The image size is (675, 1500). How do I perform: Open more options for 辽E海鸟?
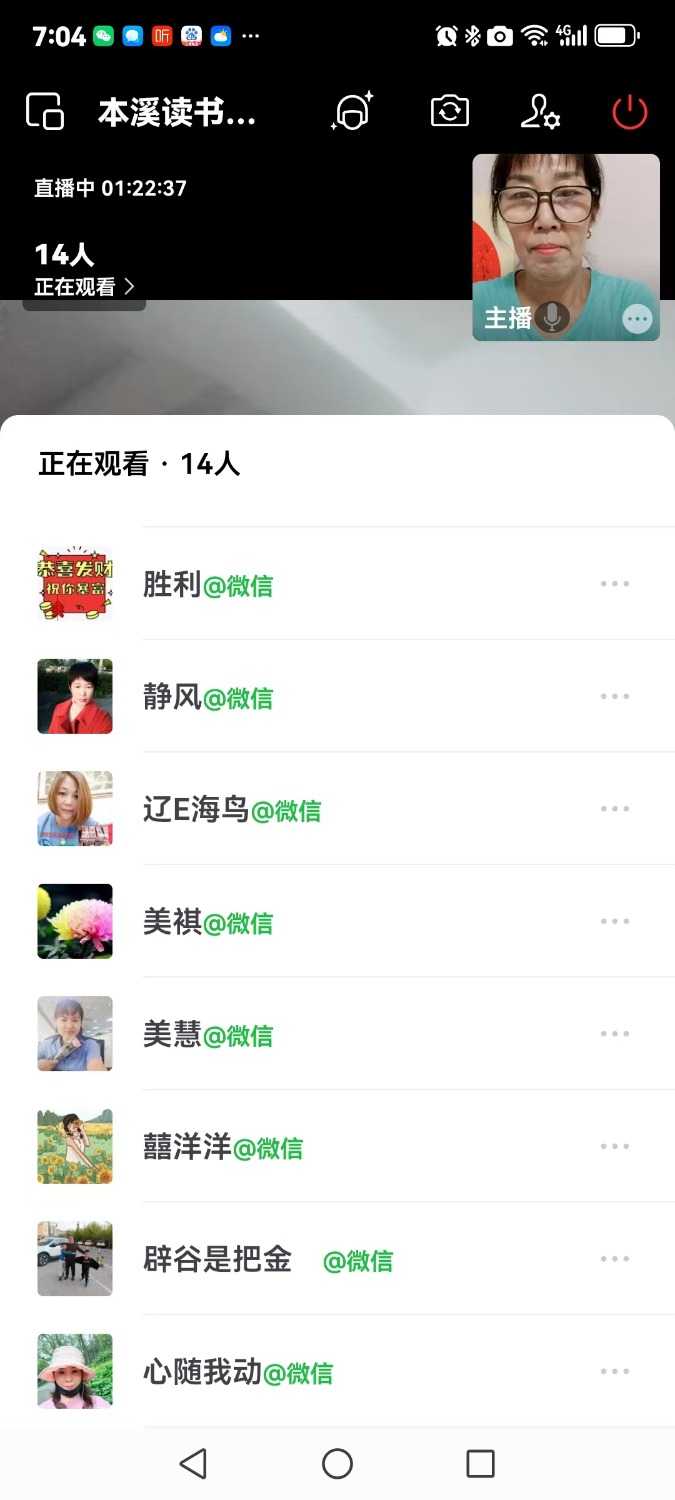coord(615,809)
